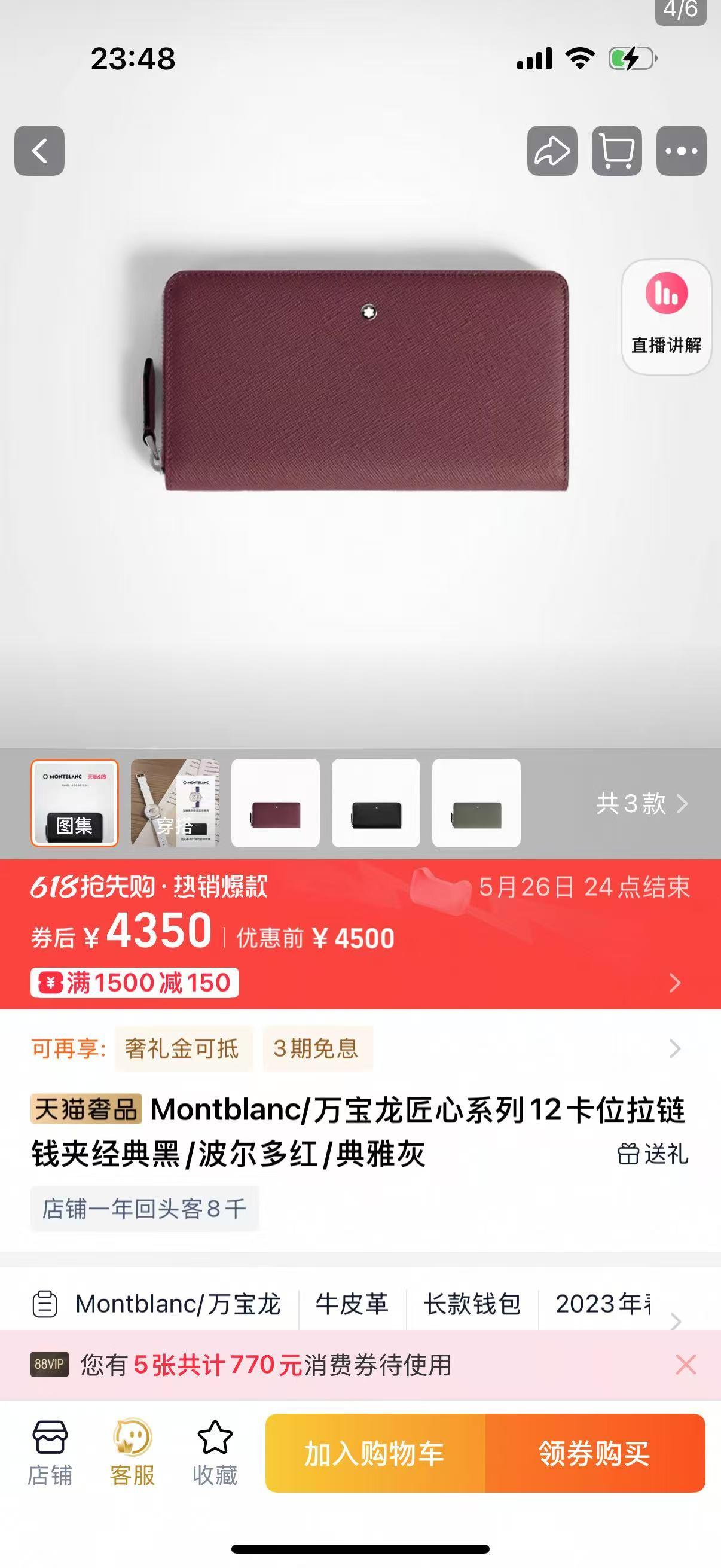The width and height of the screenshot is (721, 1568).
Task: Open the three-dot overflow menu
Action: [x=681, y=151]
